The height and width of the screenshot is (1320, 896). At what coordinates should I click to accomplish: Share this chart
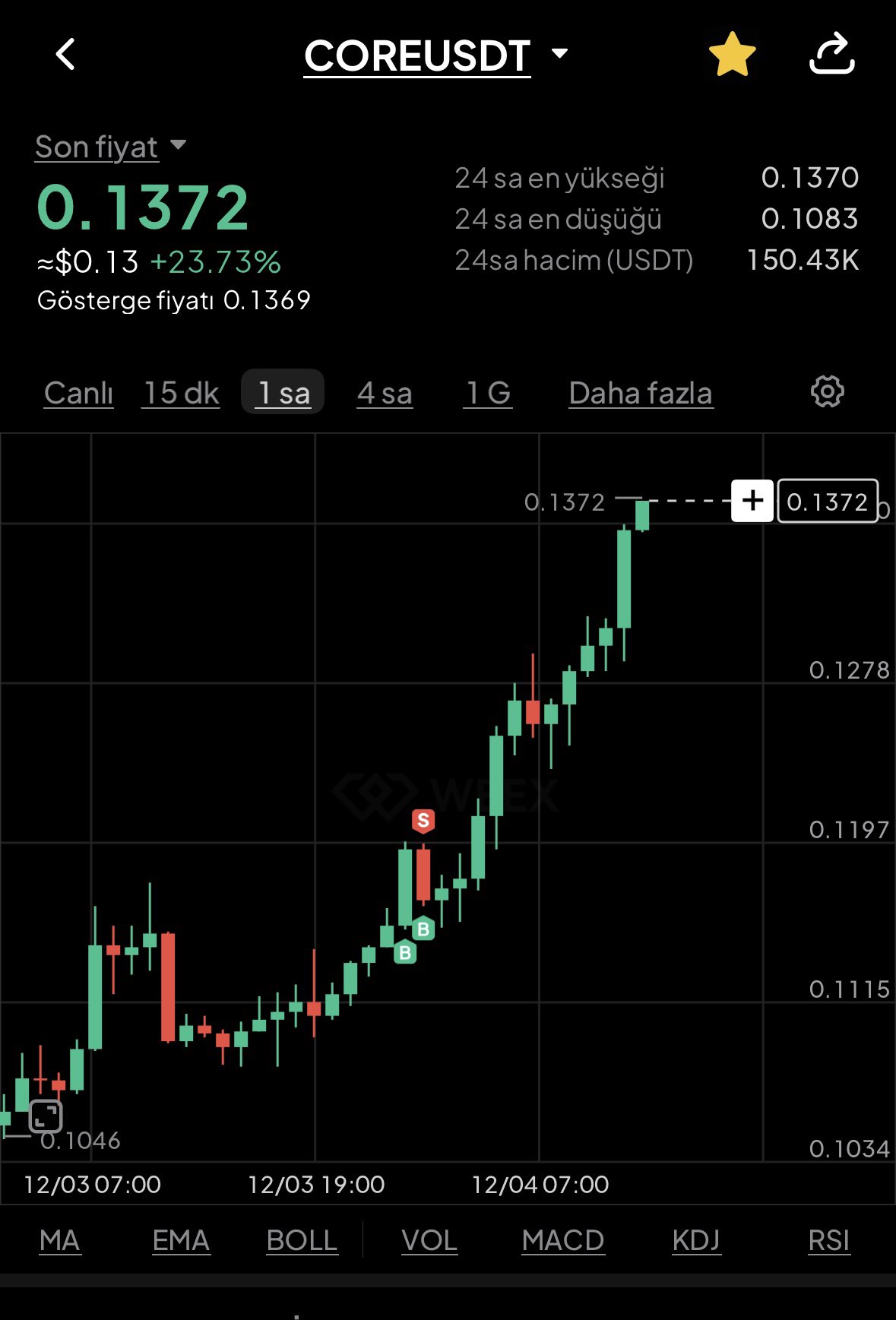tap(831, 54)
